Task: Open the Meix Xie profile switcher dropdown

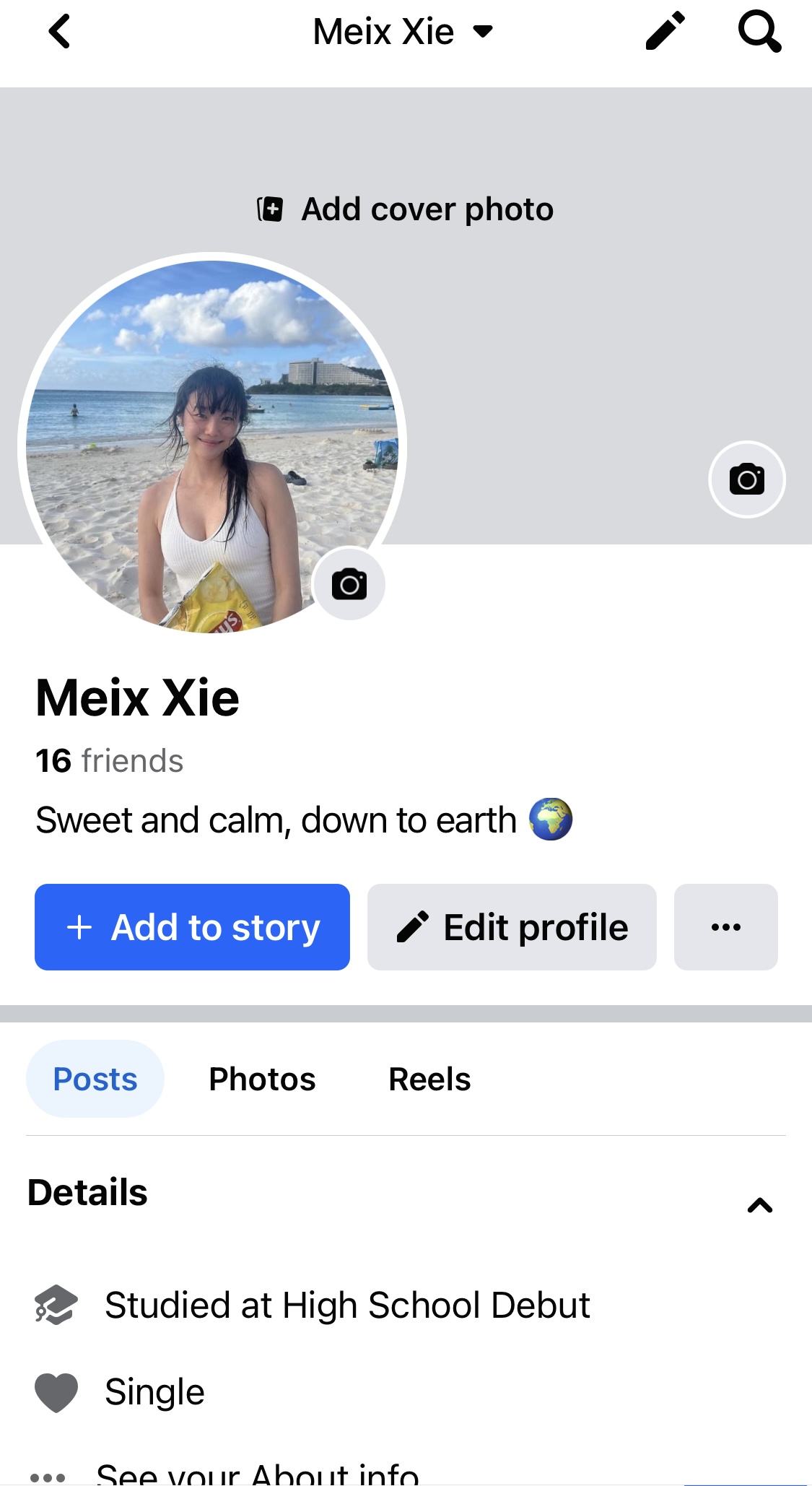Action: (x=403, y=32)
